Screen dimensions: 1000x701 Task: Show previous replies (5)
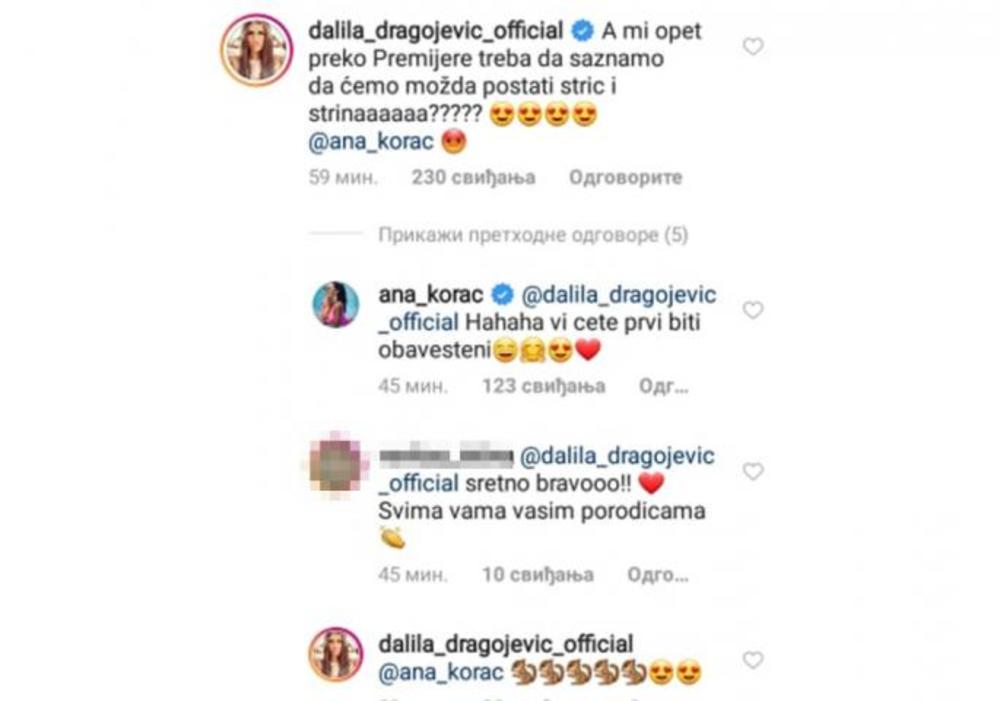pyautogui.click(x=533, y=235)
